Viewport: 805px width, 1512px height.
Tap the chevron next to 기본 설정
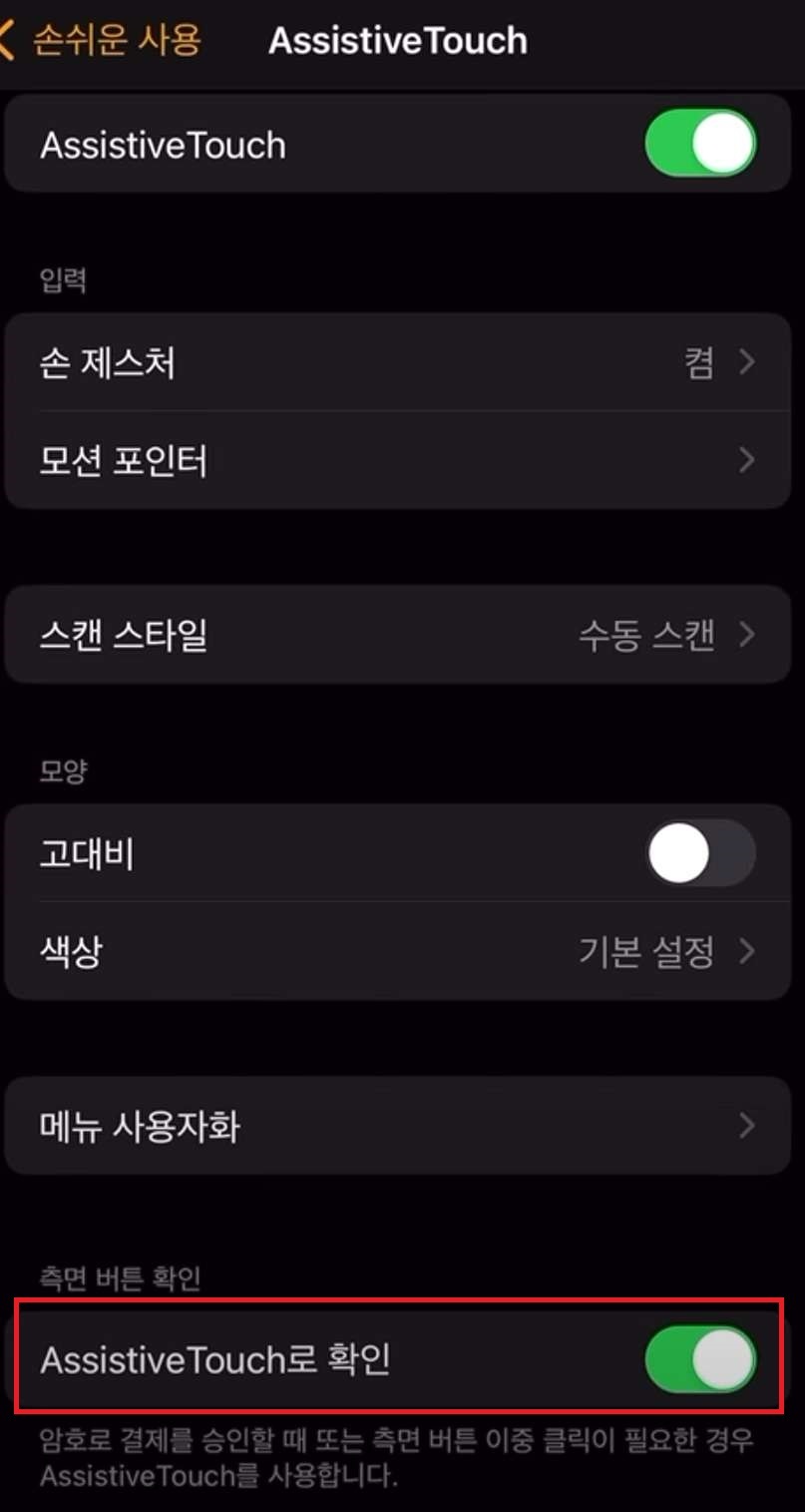[x=746, y=952]
